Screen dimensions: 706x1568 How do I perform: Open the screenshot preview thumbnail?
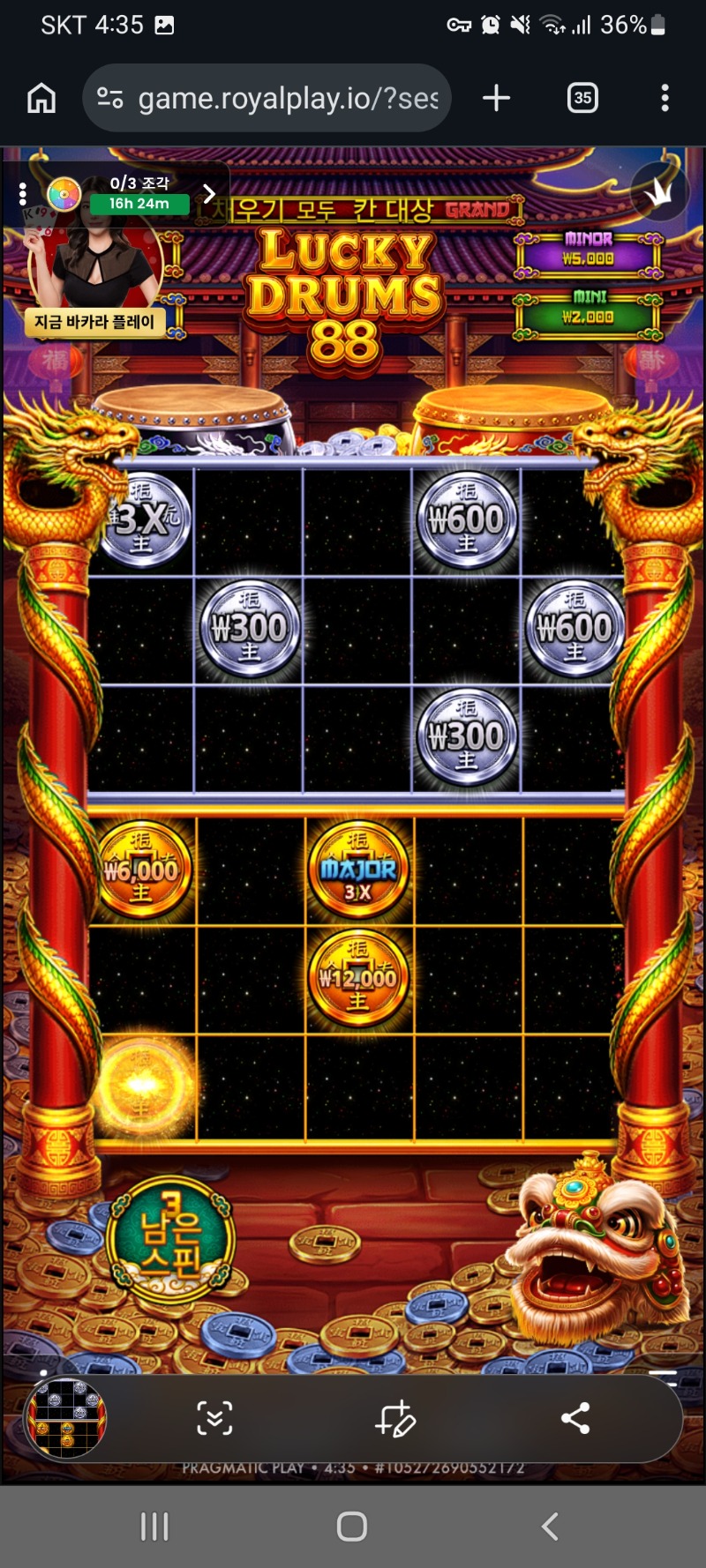click(66, 1418)
